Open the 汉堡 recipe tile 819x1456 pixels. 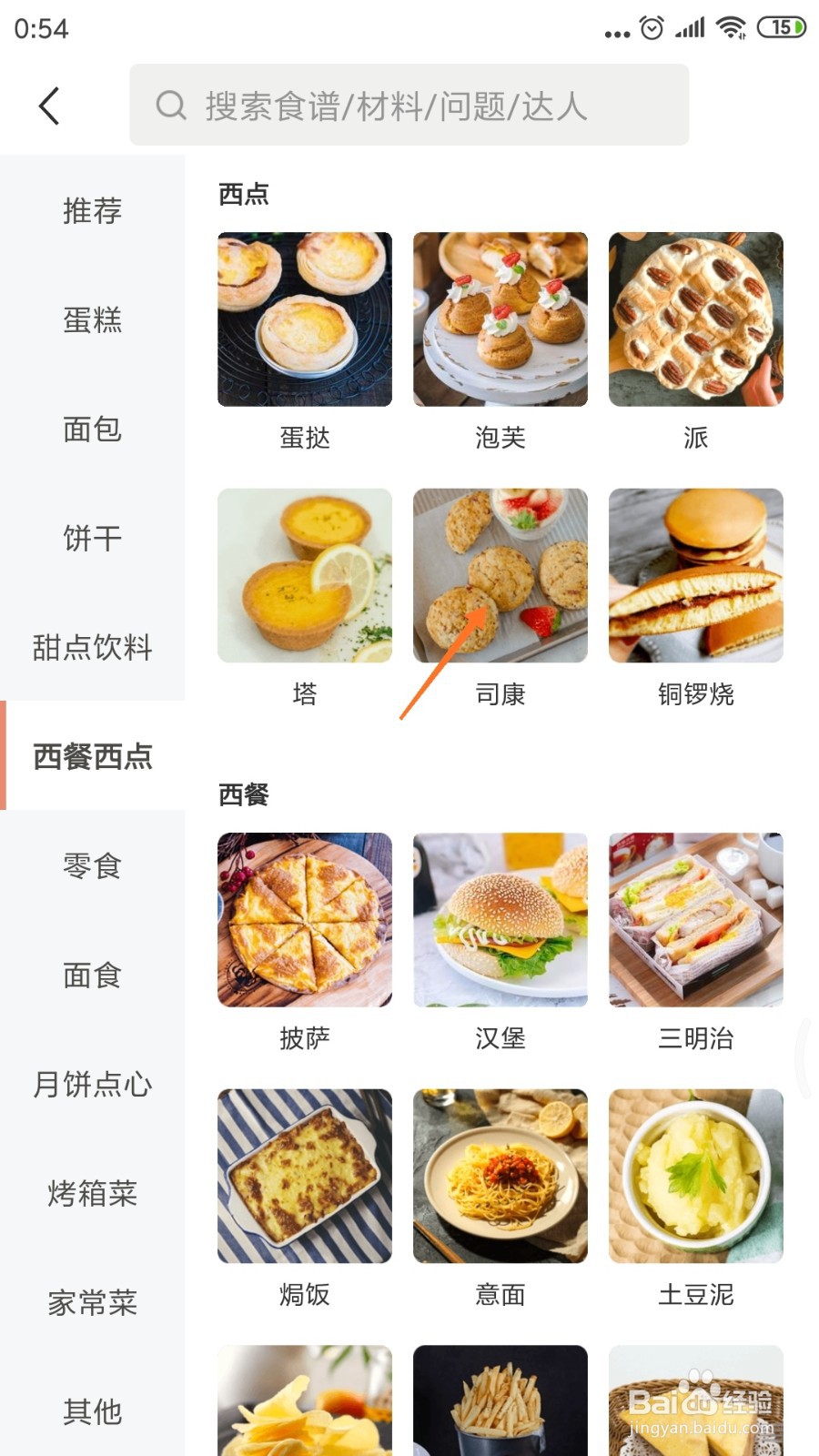tap(500, 920)
